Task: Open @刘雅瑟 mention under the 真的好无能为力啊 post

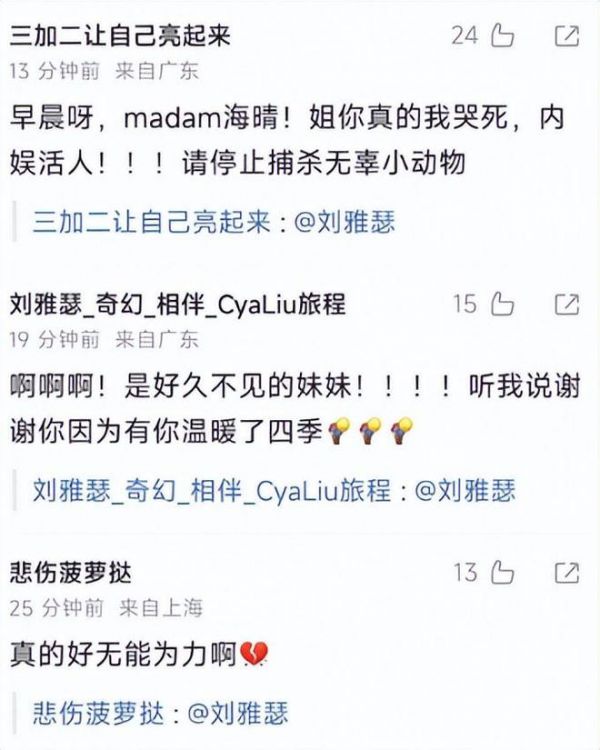Action: [239, 714]
